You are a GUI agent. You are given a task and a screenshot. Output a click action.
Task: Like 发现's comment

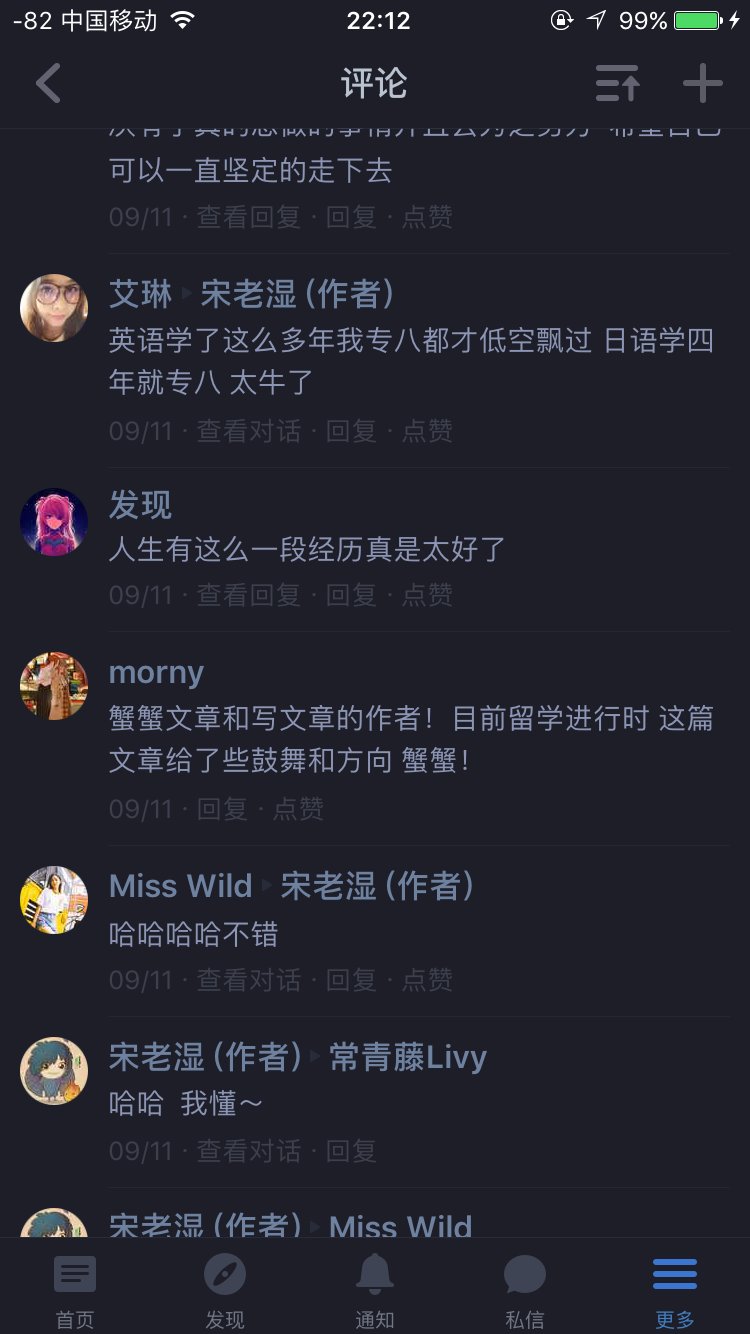point(427,595)
